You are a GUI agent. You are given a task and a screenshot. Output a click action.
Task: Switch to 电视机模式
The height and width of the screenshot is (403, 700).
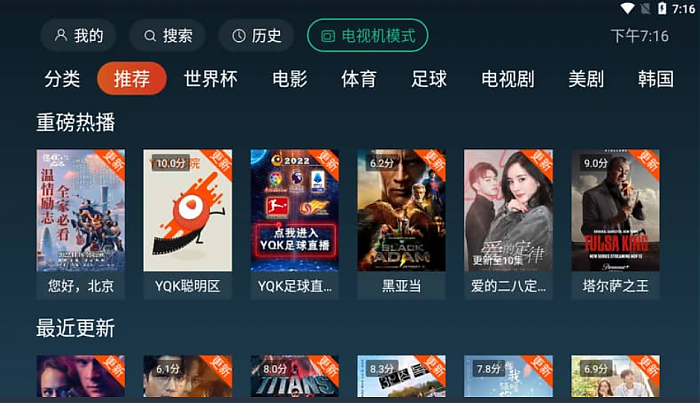367,36
